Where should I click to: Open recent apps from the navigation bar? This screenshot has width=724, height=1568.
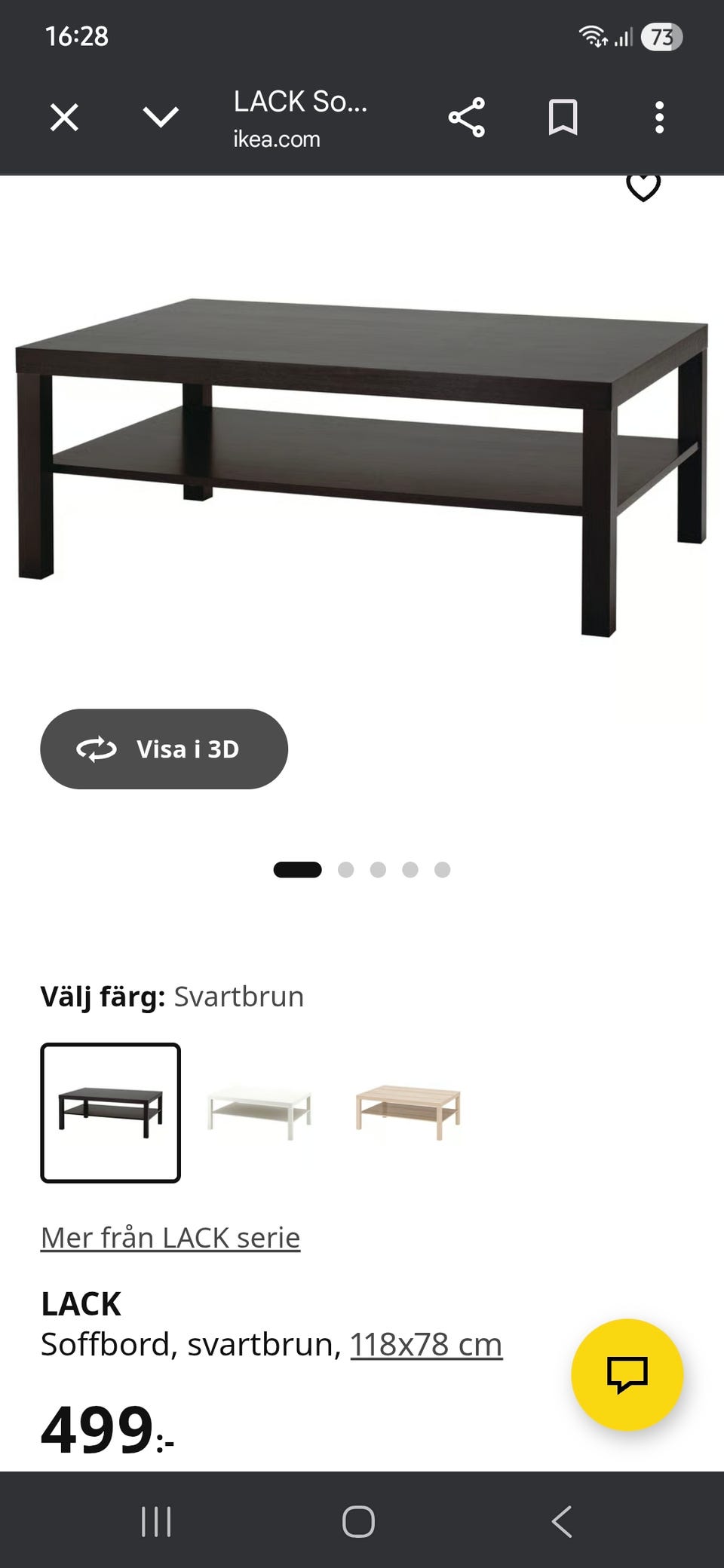156,1521
